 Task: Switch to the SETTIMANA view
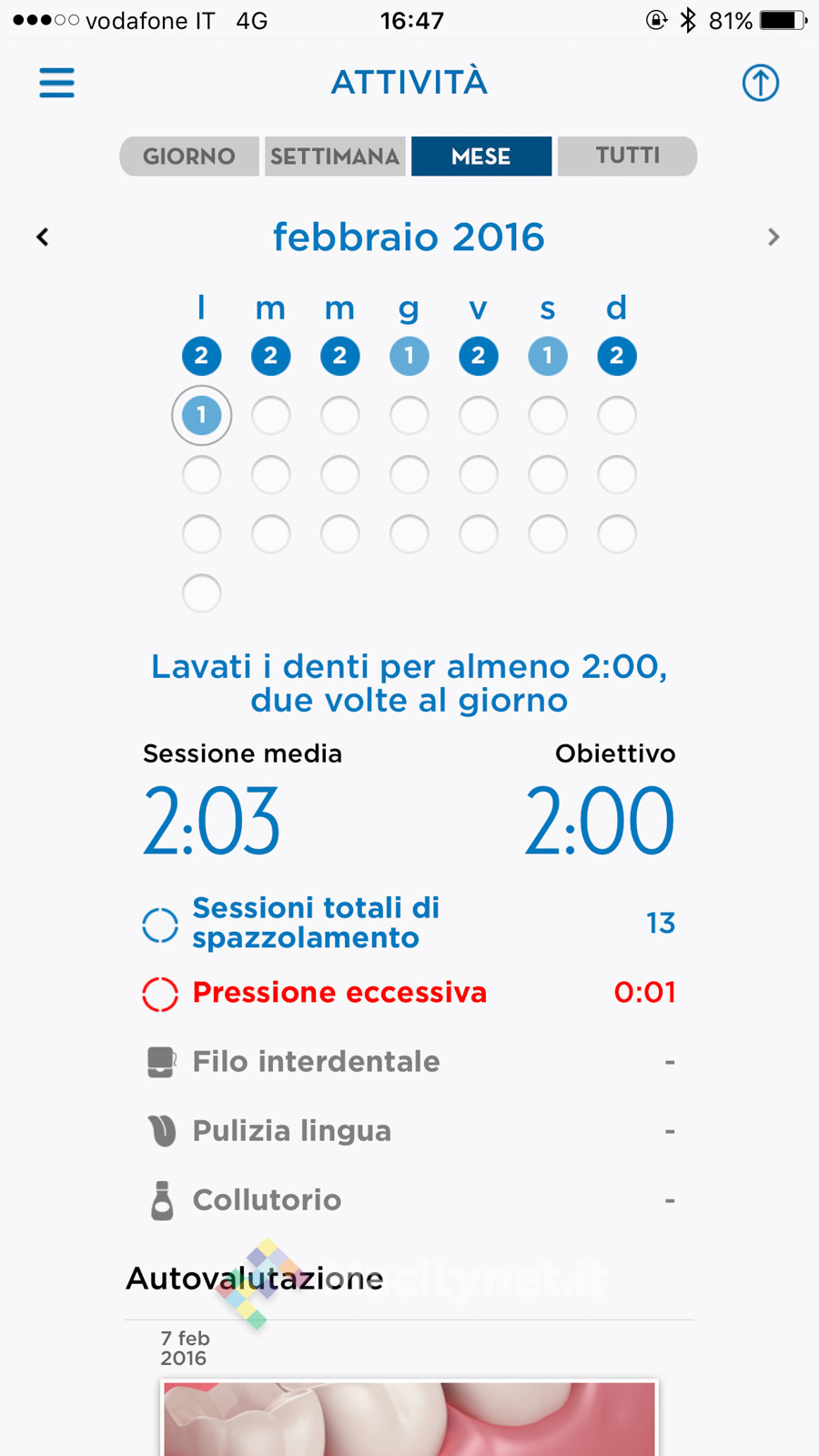click(335, 157)
